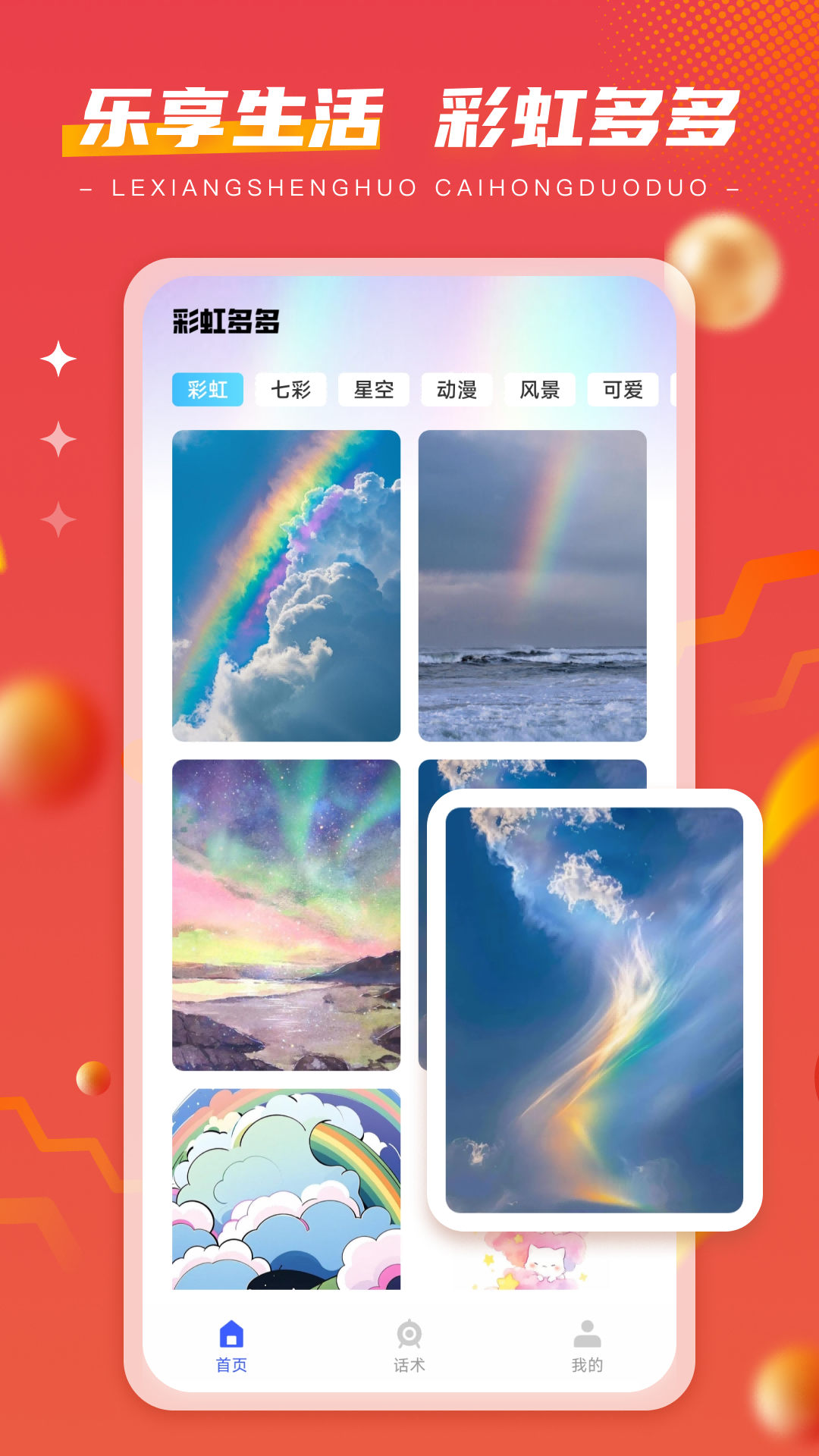819x1456 pixels.
Task: Open the 星空 wallpaper category
Action: coord(375,390)
